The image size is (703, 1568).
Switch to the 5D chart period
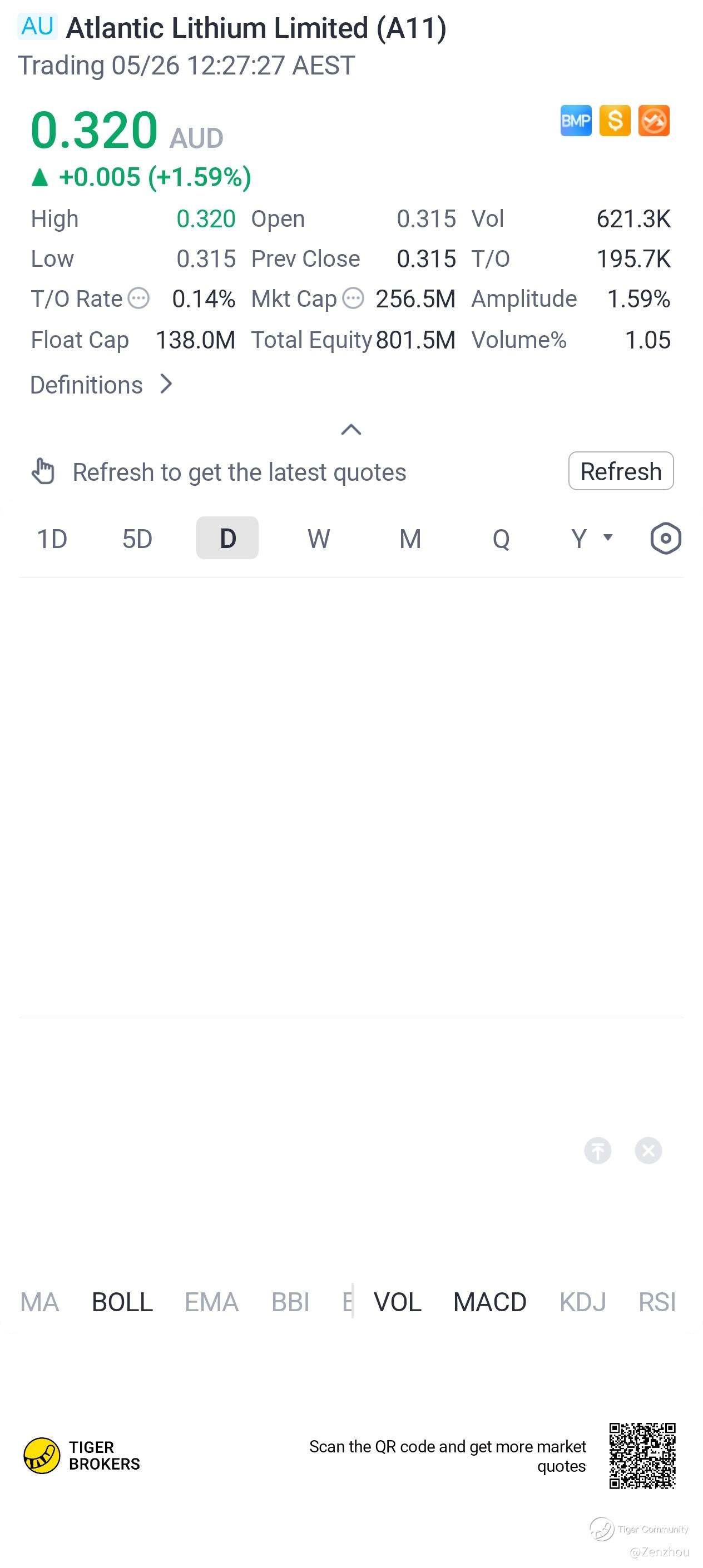[137, 539]
